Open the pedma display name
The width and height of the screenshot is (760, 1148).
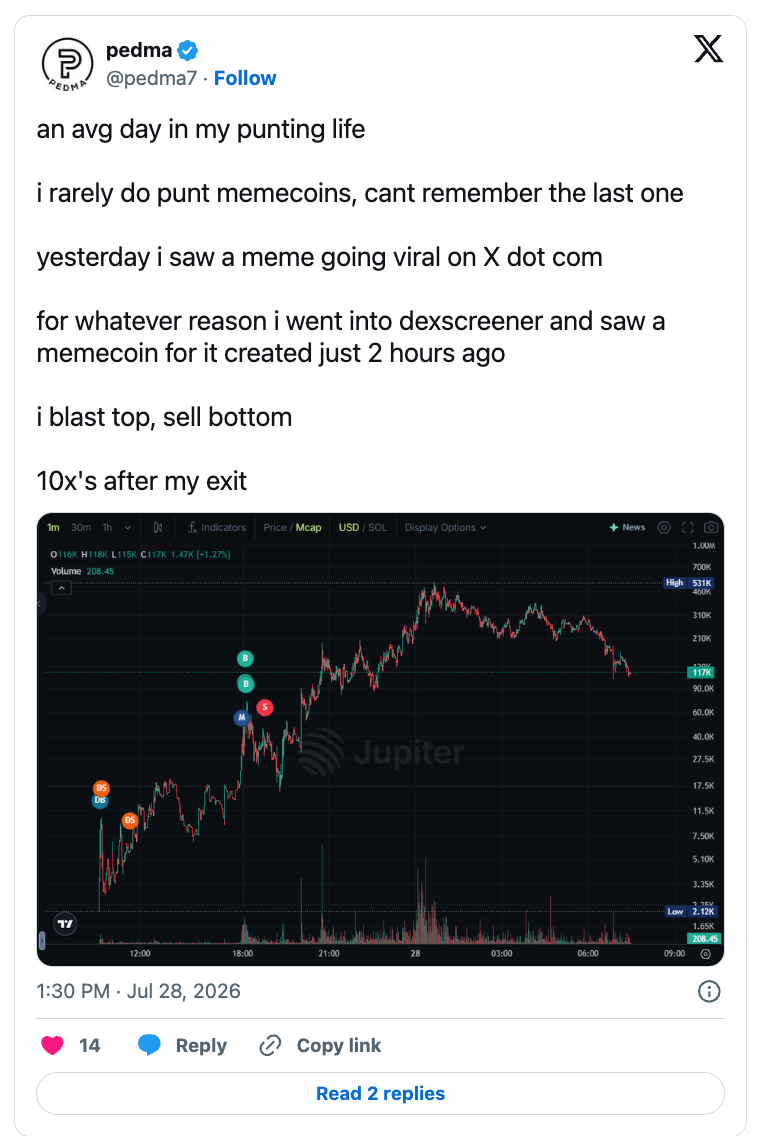pos(139,51)
